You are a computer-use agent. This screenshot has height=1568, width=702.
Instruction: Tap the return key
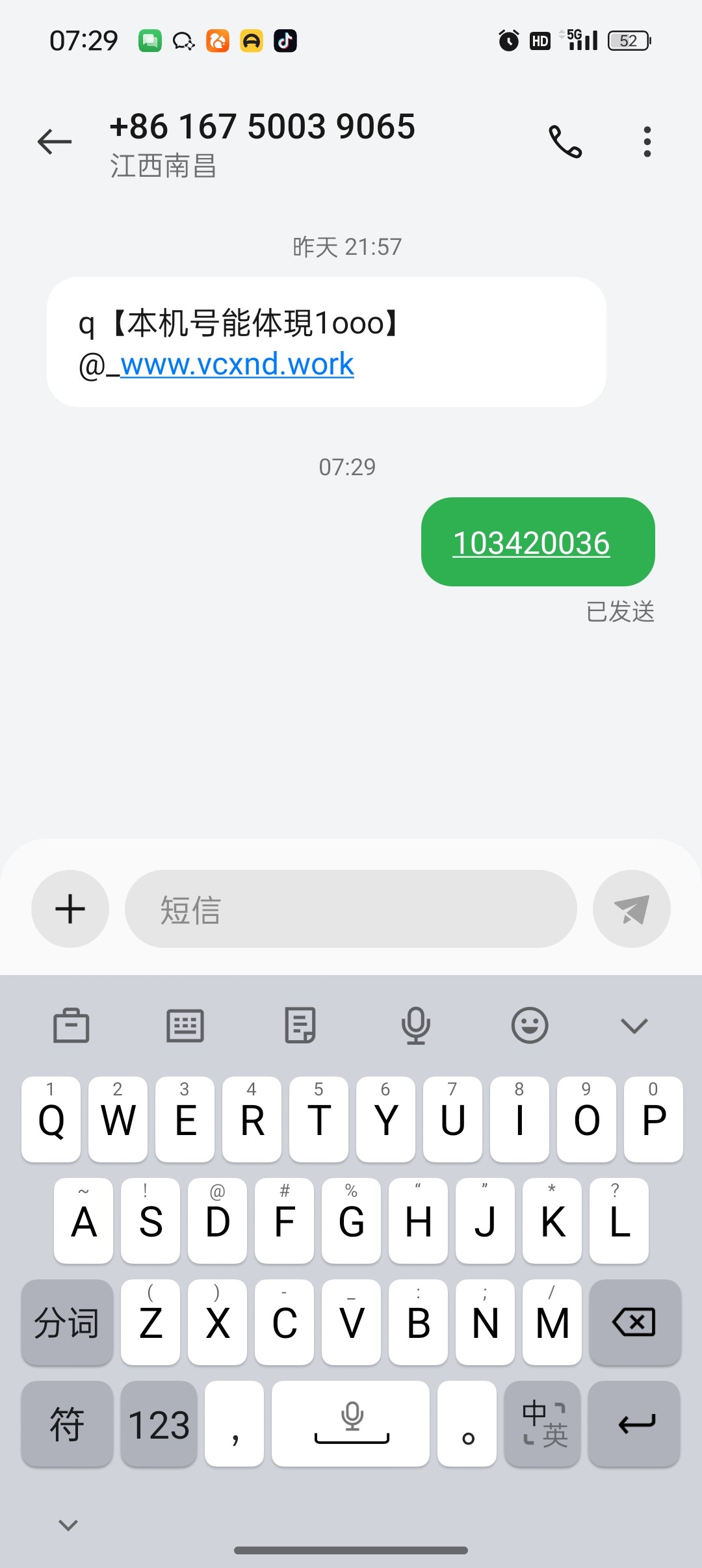634,1424
